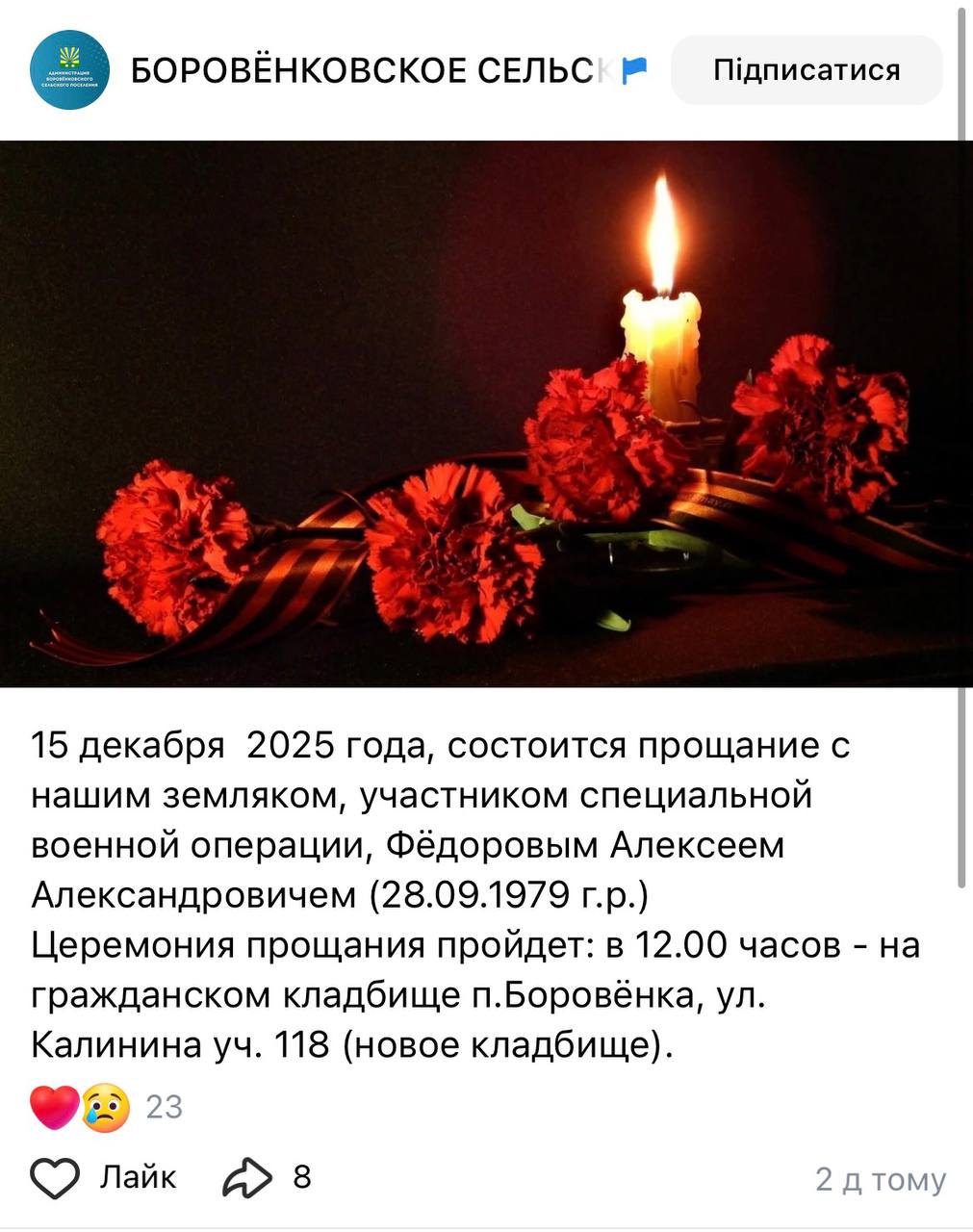Open the candle and carnations post image
This screenshot has width=973, height=1232.
point(486,414)
